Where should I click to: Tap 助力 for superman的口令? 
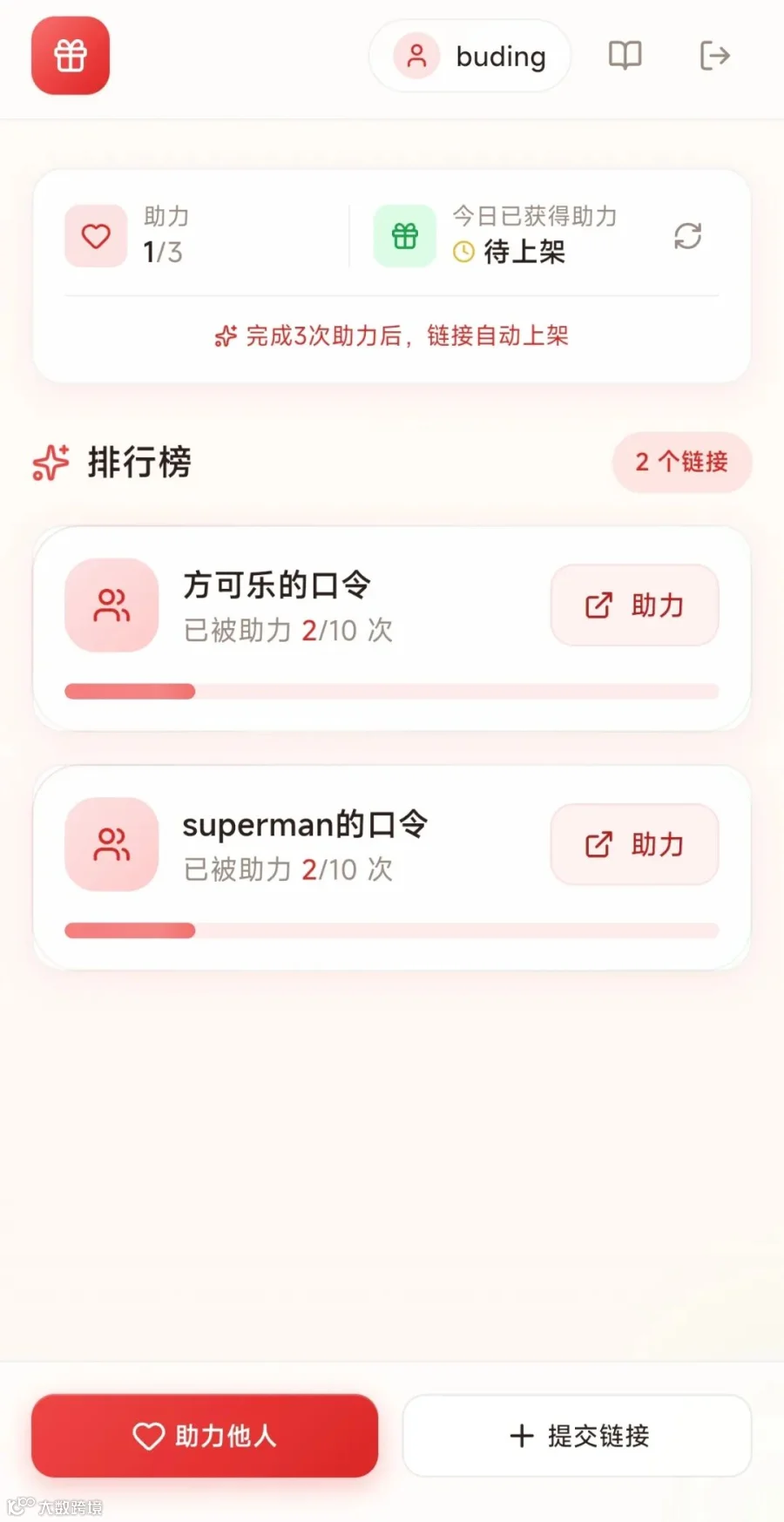coord(634,844)
